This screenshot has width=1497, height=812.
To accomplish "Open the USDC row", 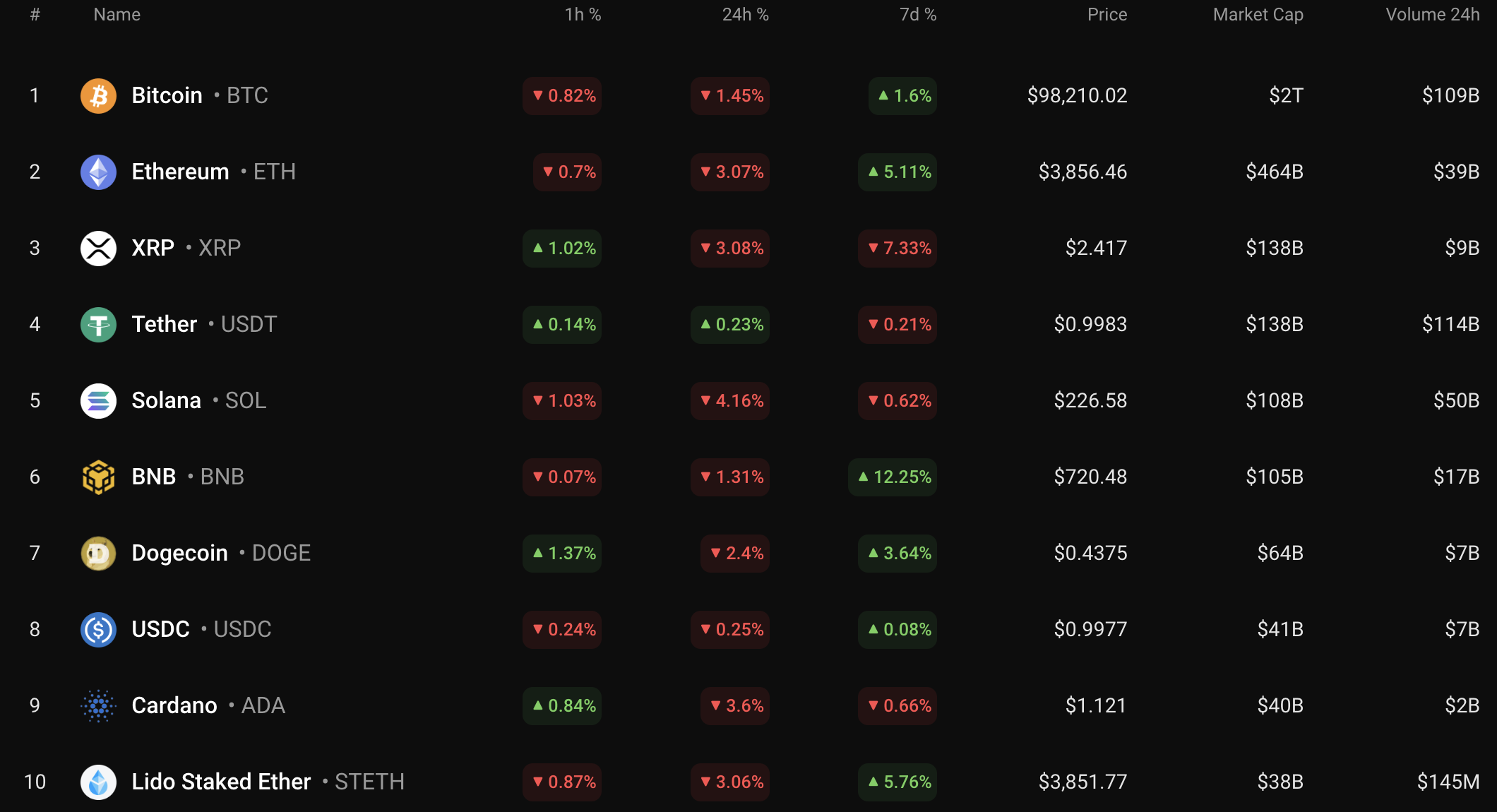I will (x=160, y=629).
